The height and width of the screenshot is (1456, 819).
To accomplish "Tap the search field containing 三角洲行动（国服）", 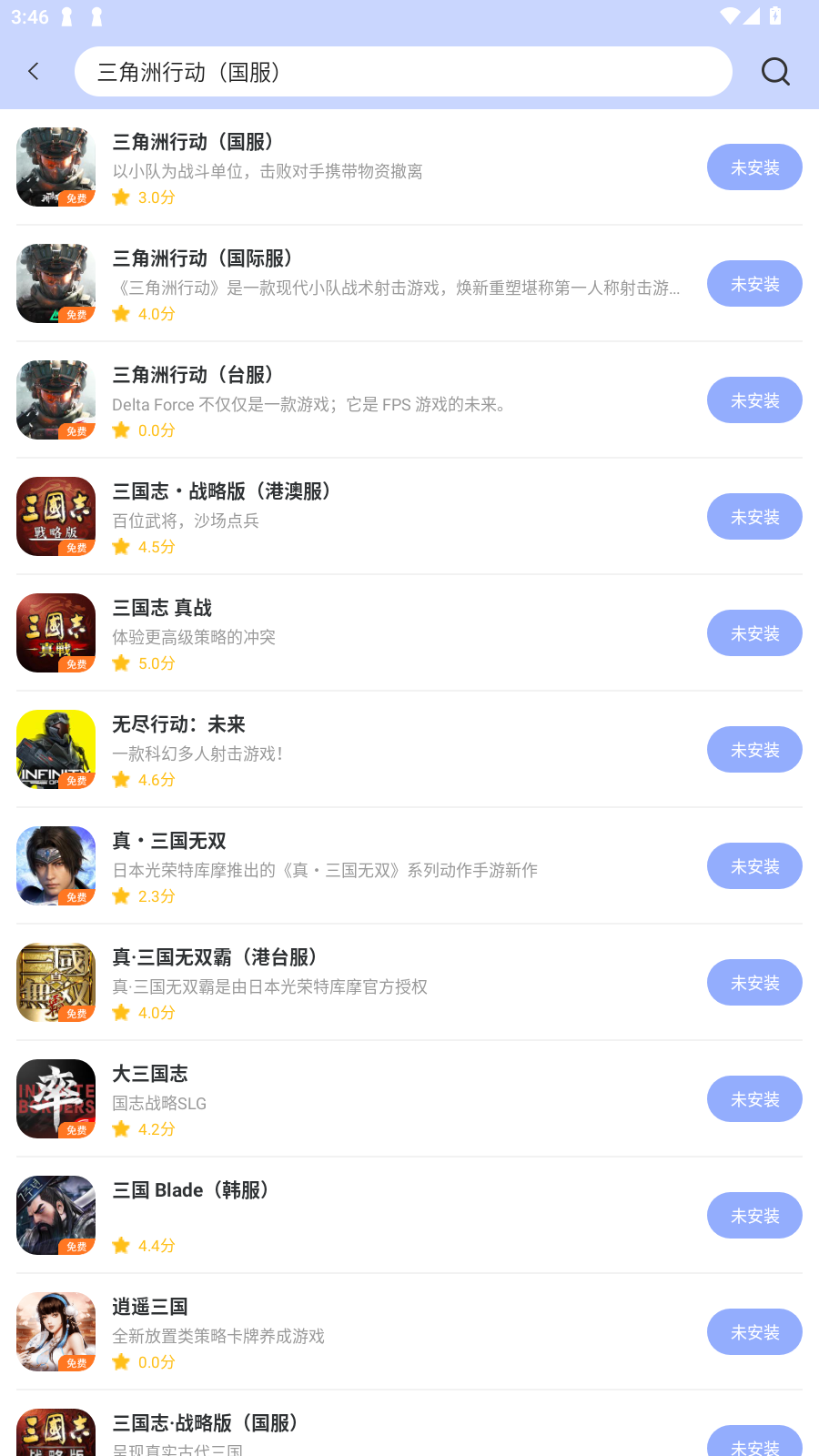I will [x=403, y=71].
